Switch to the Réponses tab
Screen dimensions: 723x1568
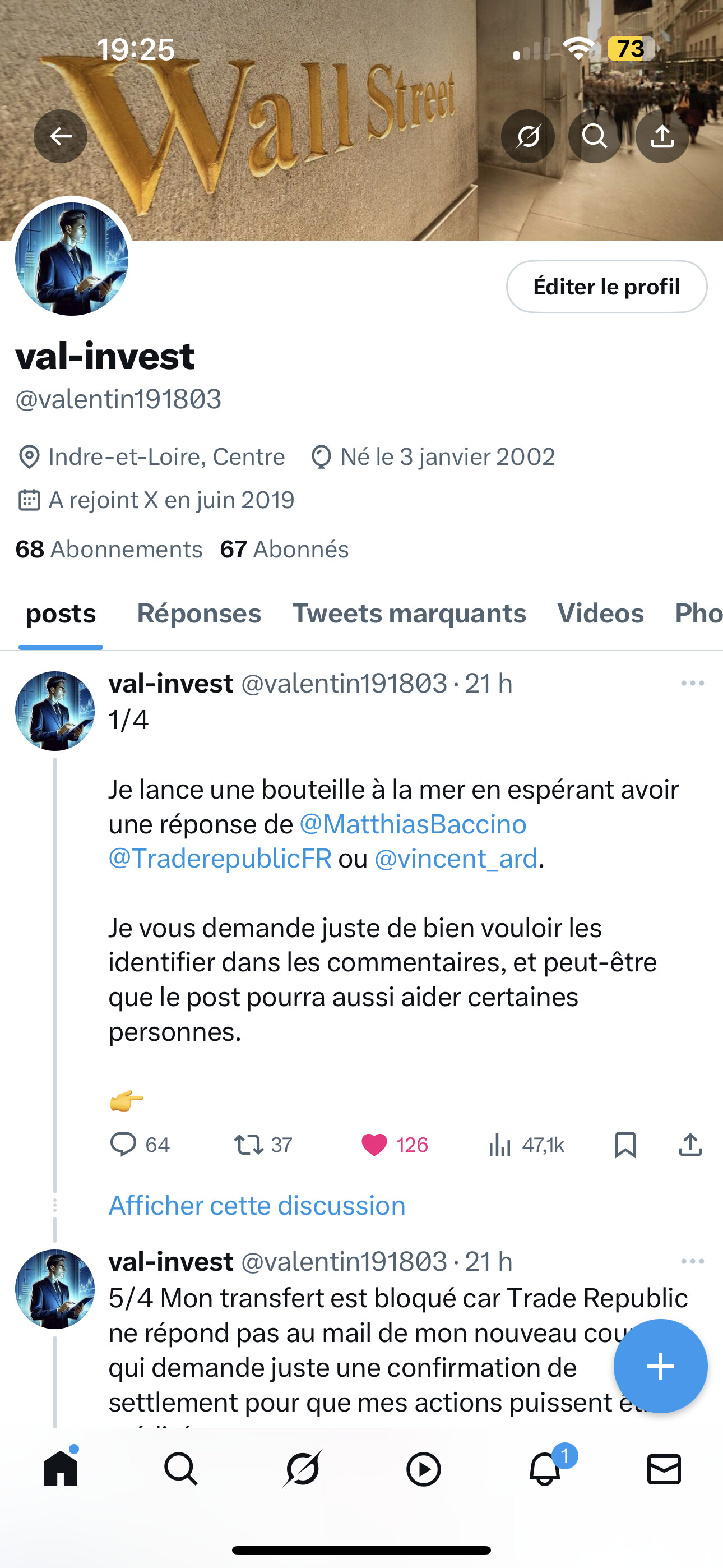click(x=198, y=614)
